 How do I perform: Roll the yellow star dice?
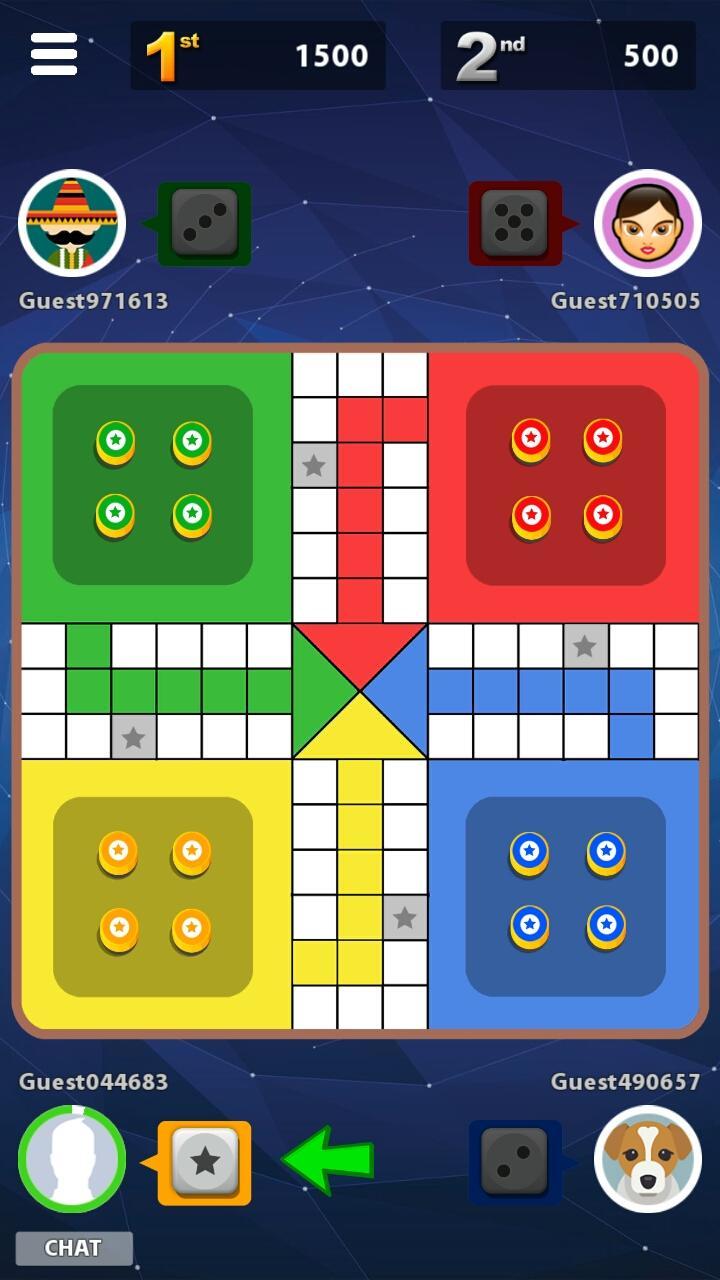click(205, 1162)
